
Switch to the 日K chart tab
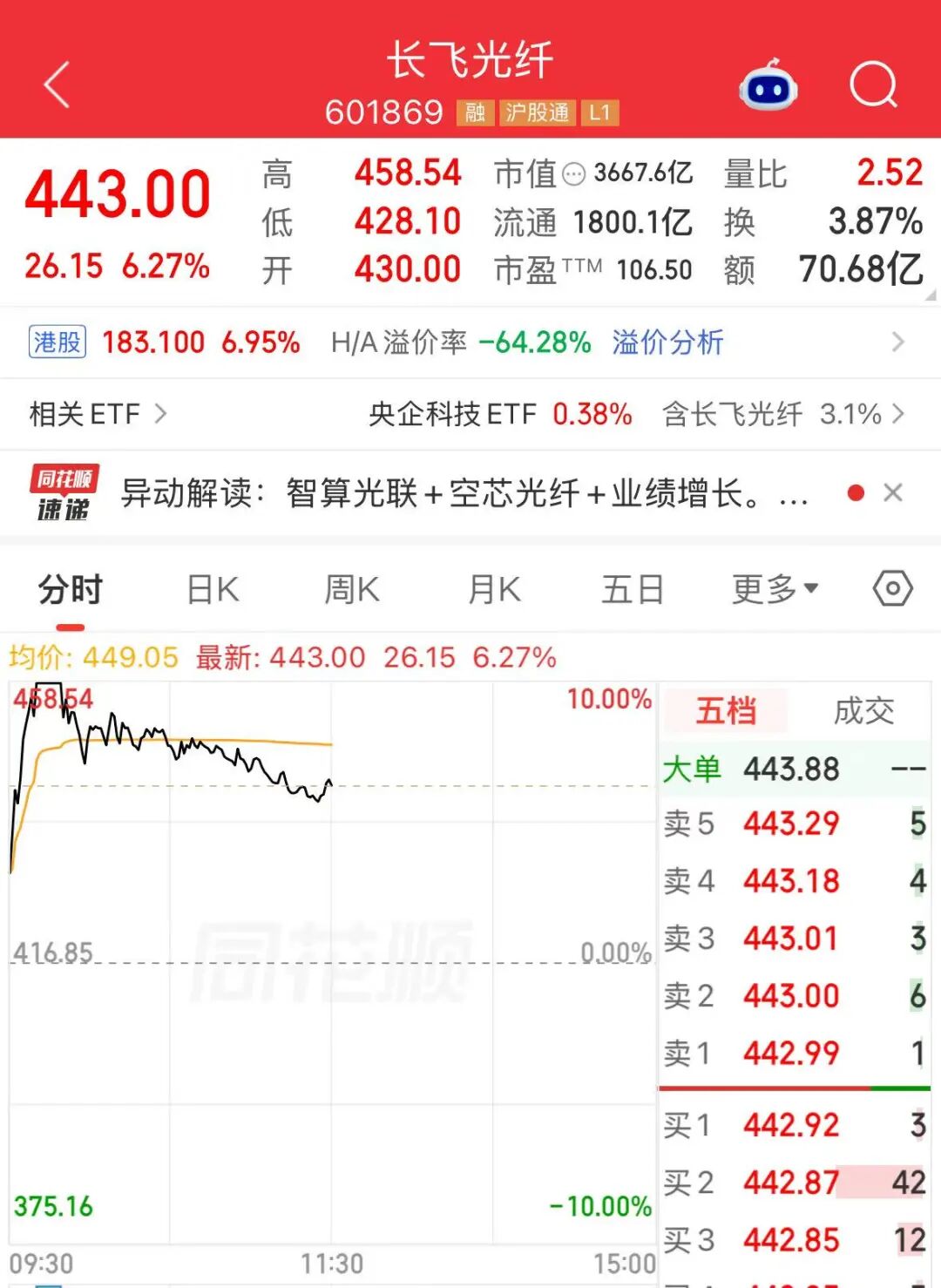click(x=213, y=590)
